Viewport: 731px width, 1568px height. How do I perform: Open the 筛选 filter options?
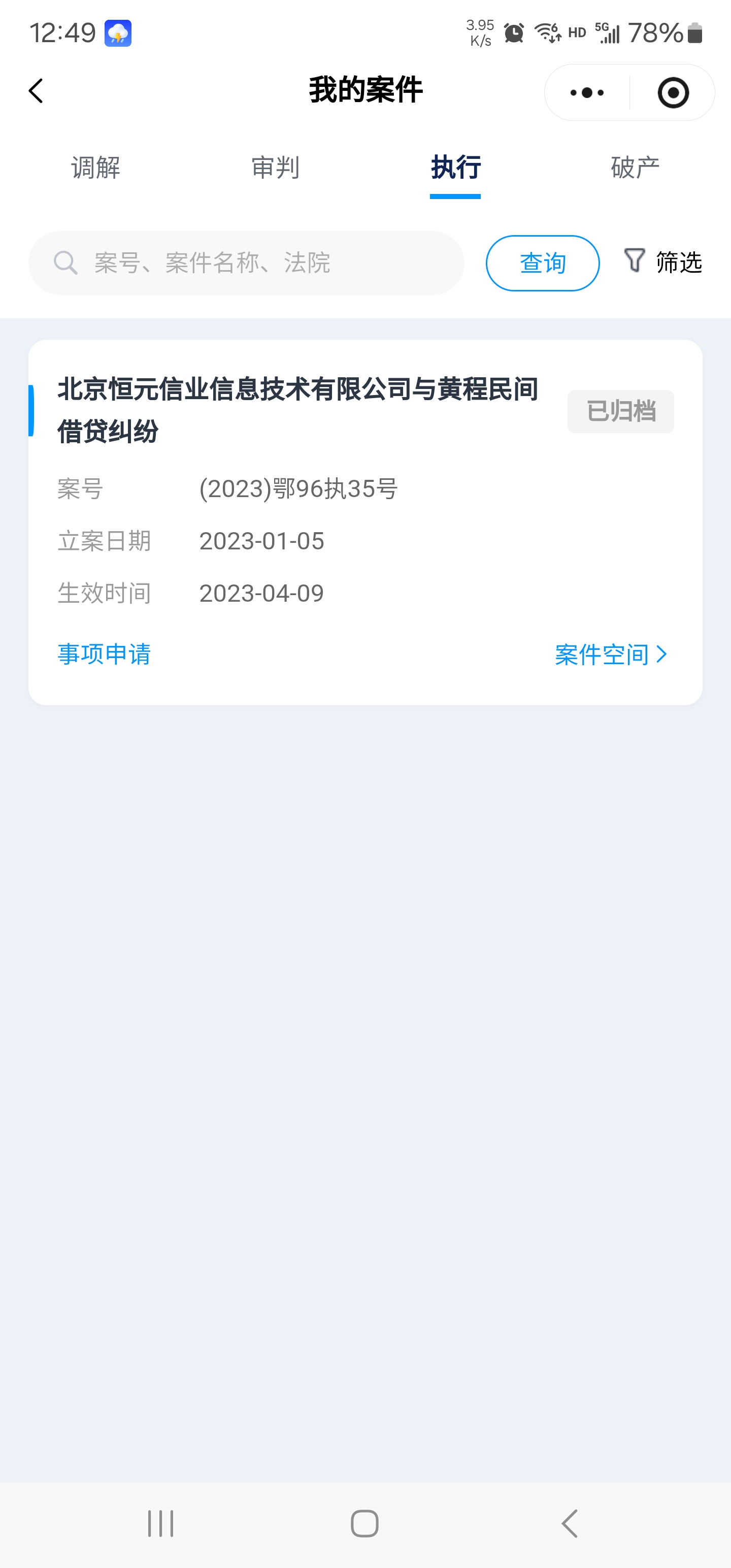(663, 262)
